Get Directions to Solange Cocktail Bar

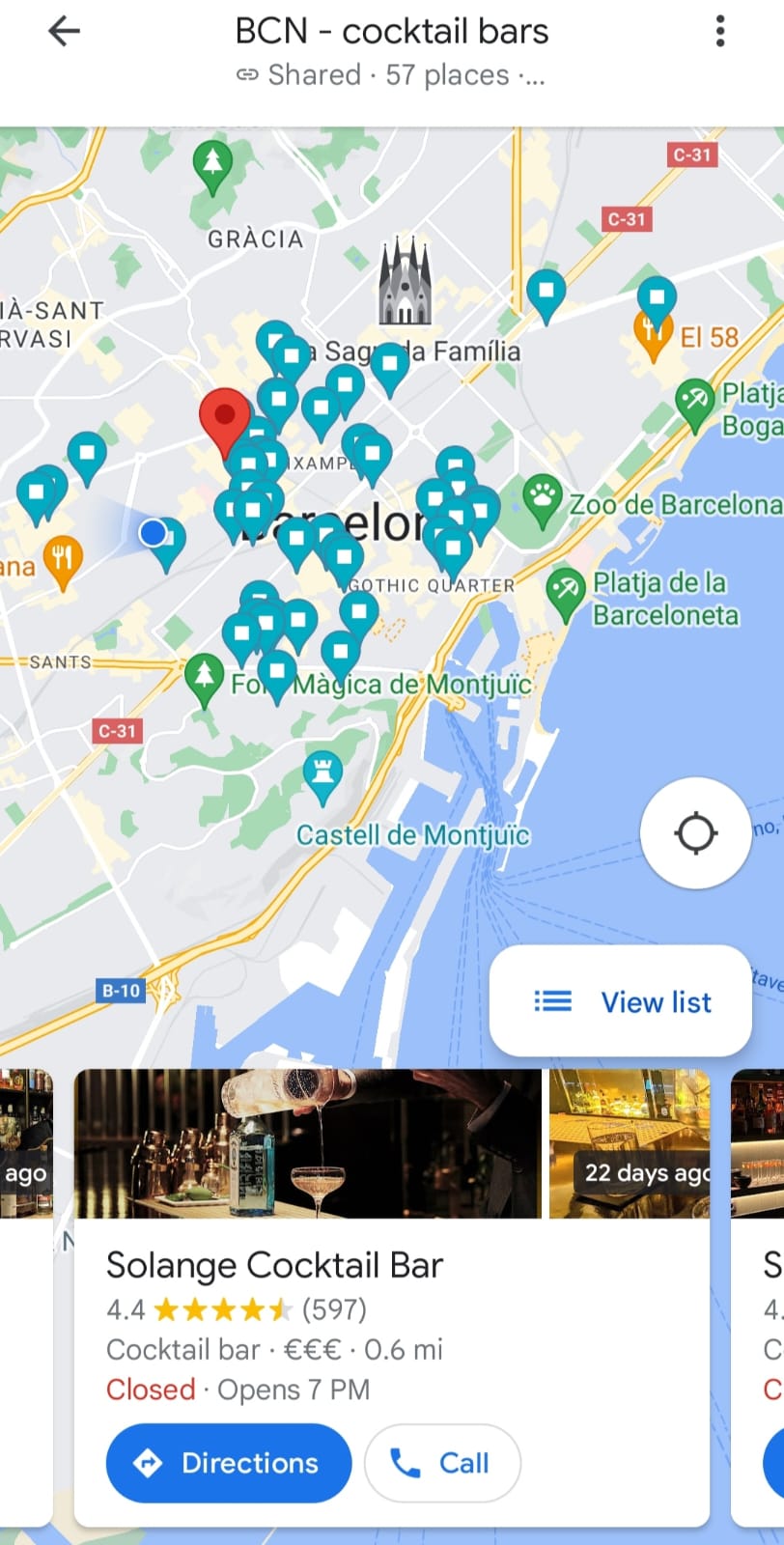228,1463
